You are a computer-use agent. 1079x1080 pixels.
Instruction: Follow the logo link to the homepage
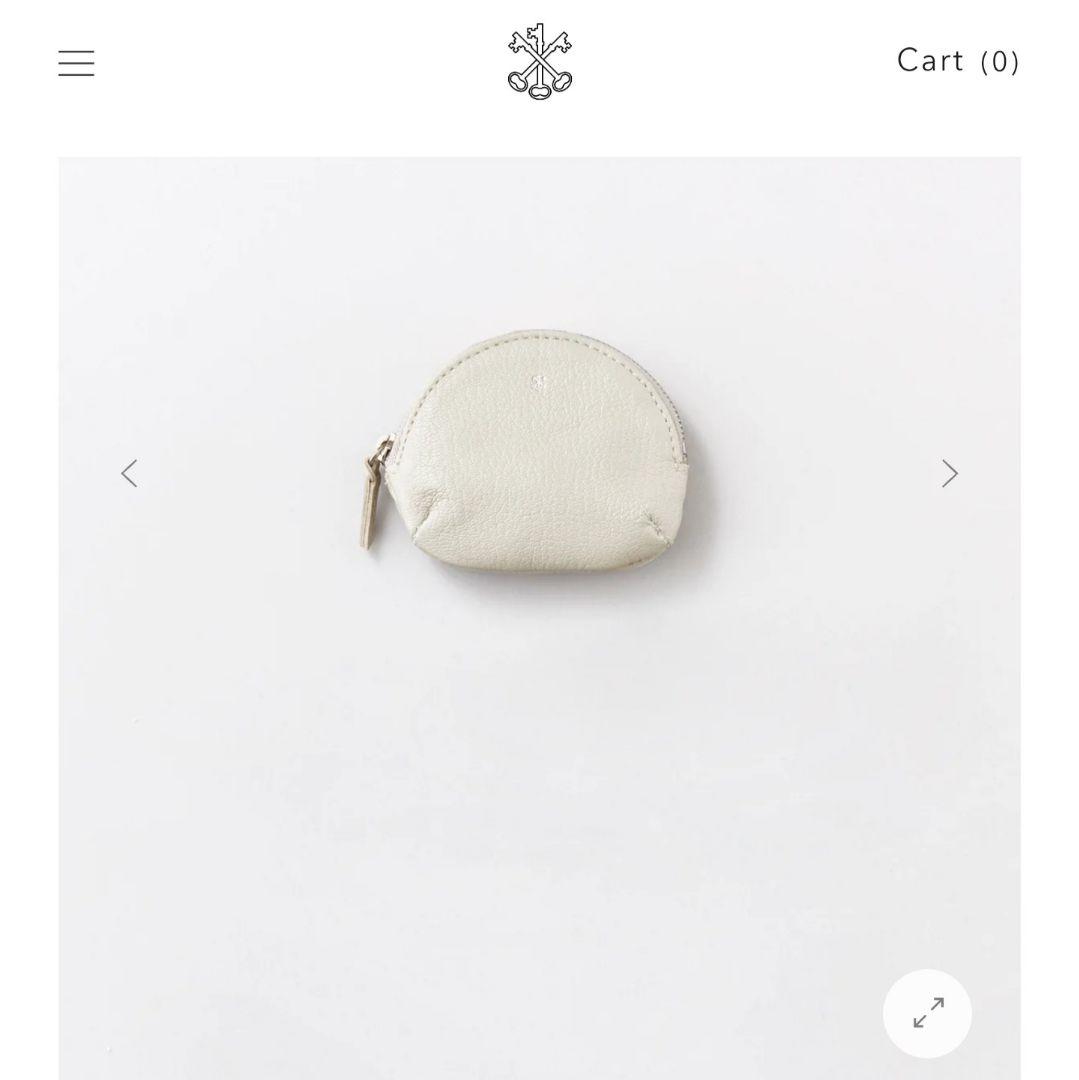(x=539, y=62)
